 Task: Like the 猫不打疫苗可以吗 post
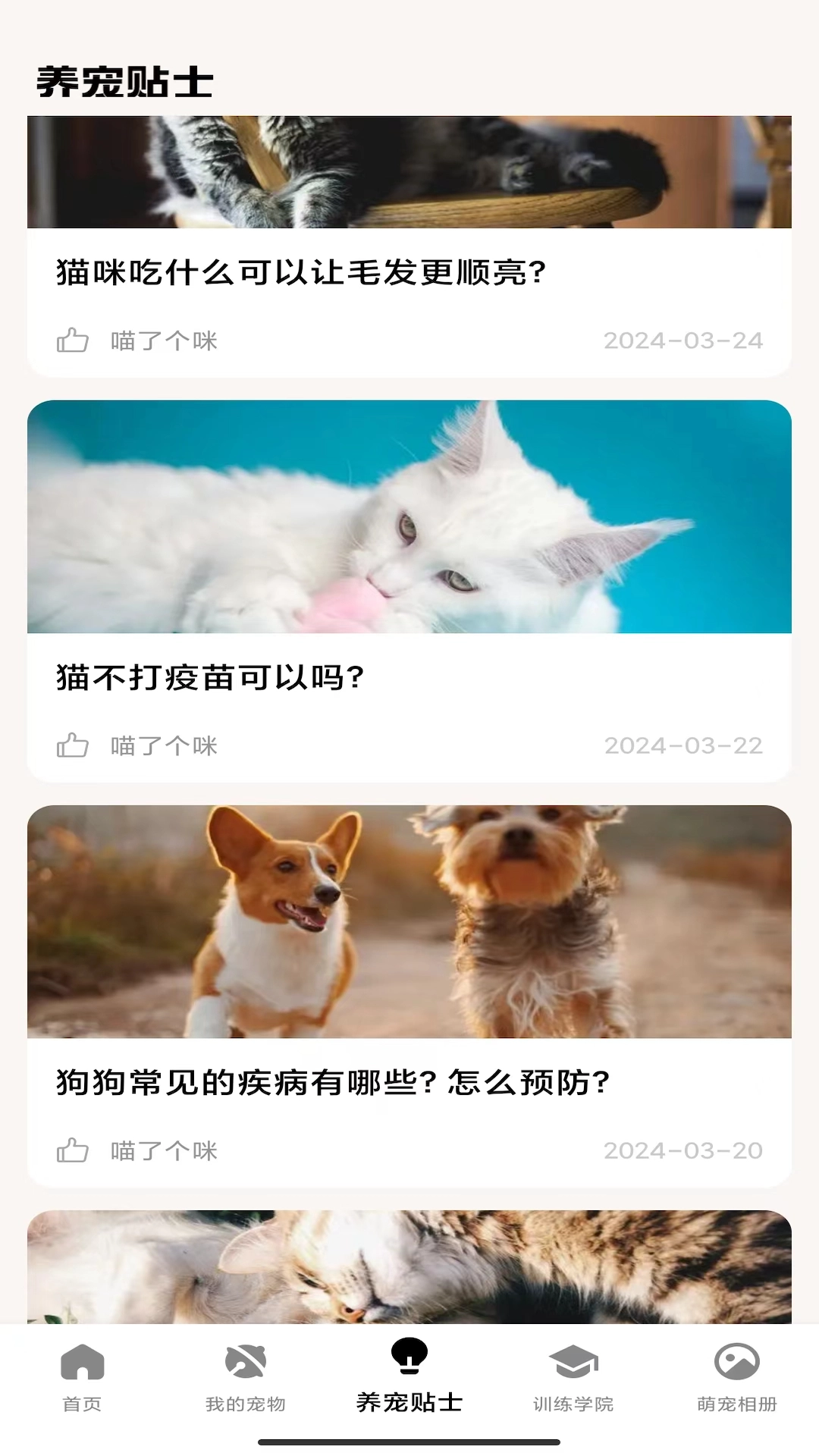coord(73,745)
